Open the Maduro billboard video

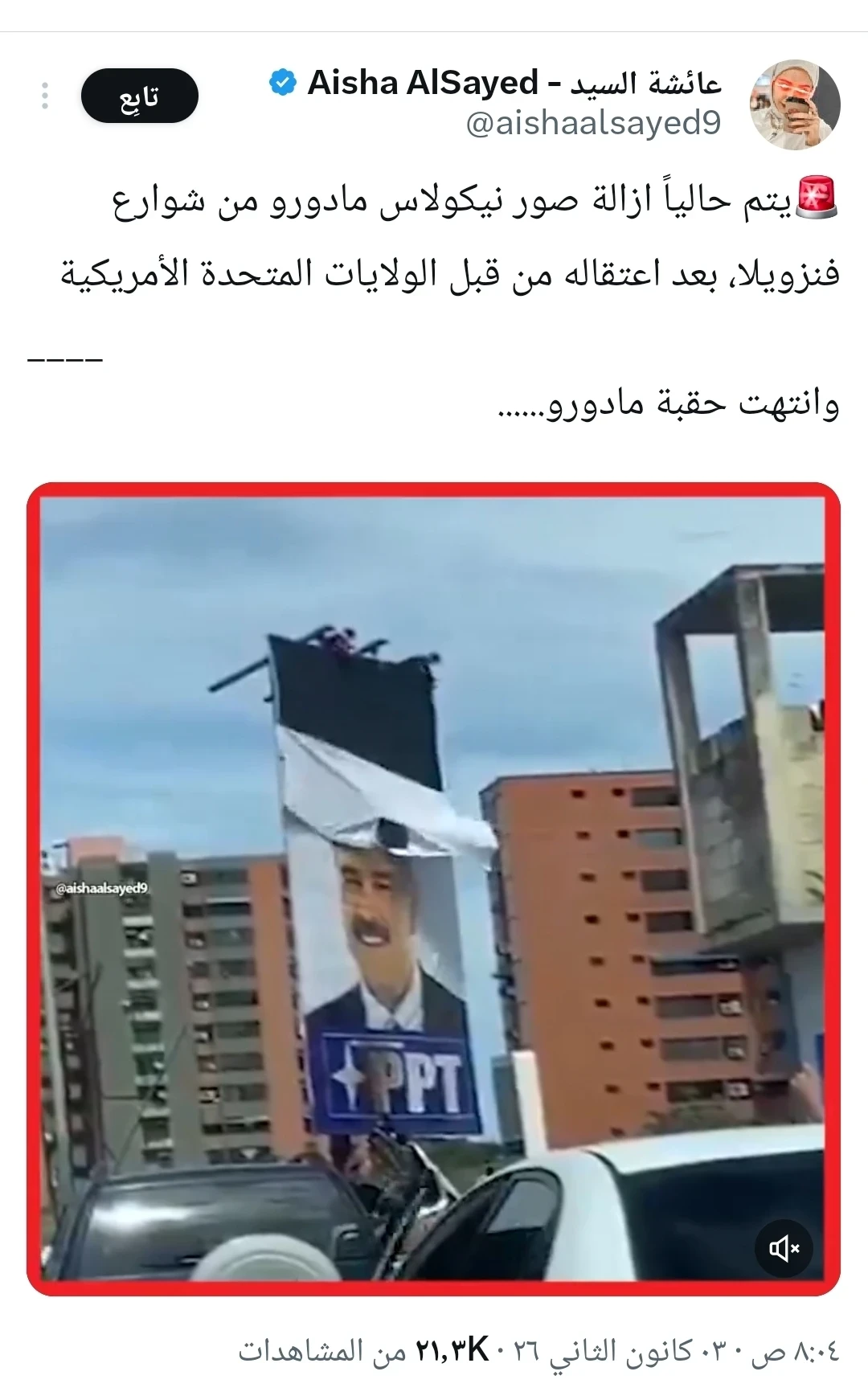pos(432,888)
